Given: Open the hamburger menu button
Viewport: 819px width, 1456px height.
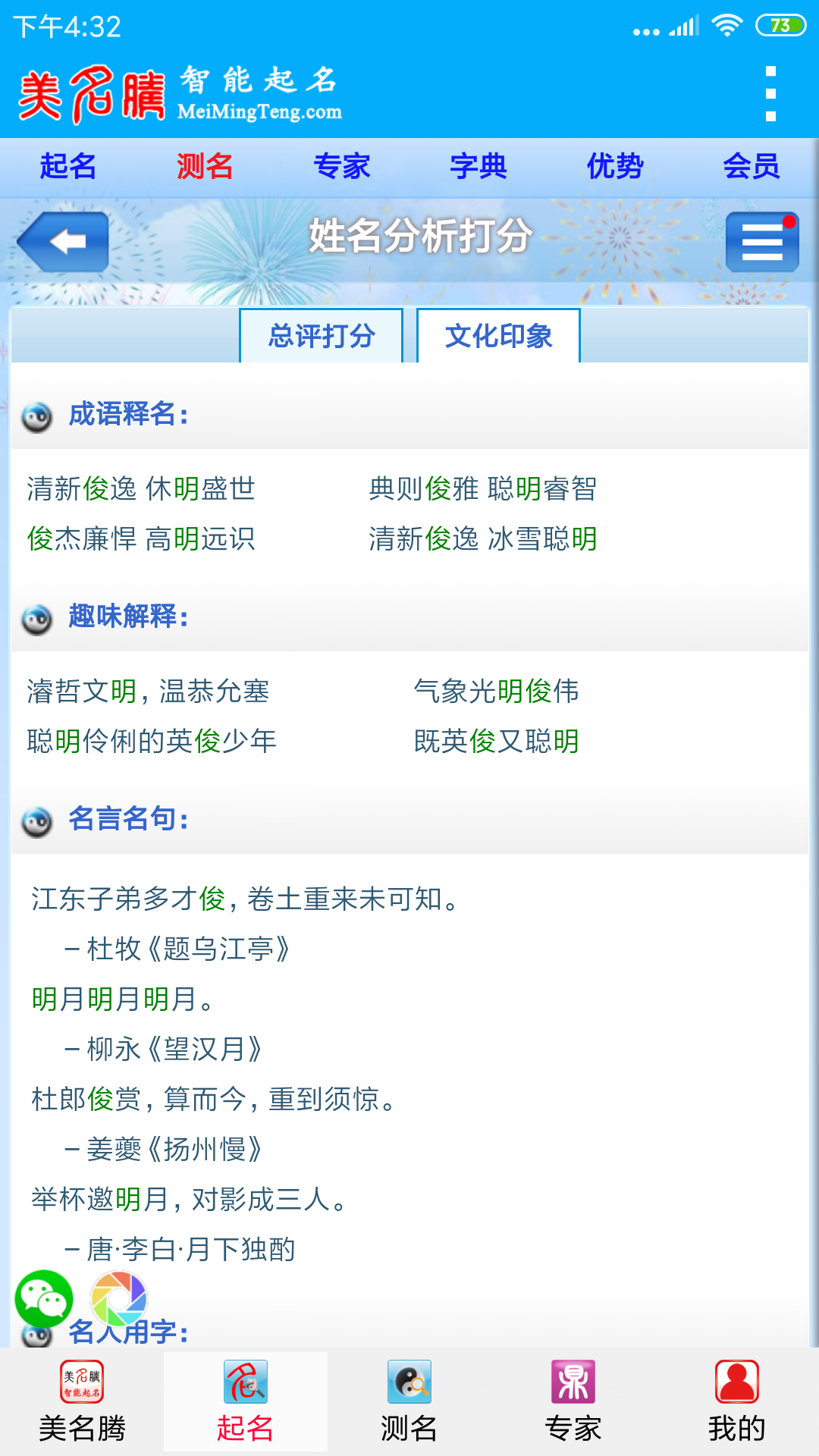Looking at the screenshot, I should [x=761, y=242].
